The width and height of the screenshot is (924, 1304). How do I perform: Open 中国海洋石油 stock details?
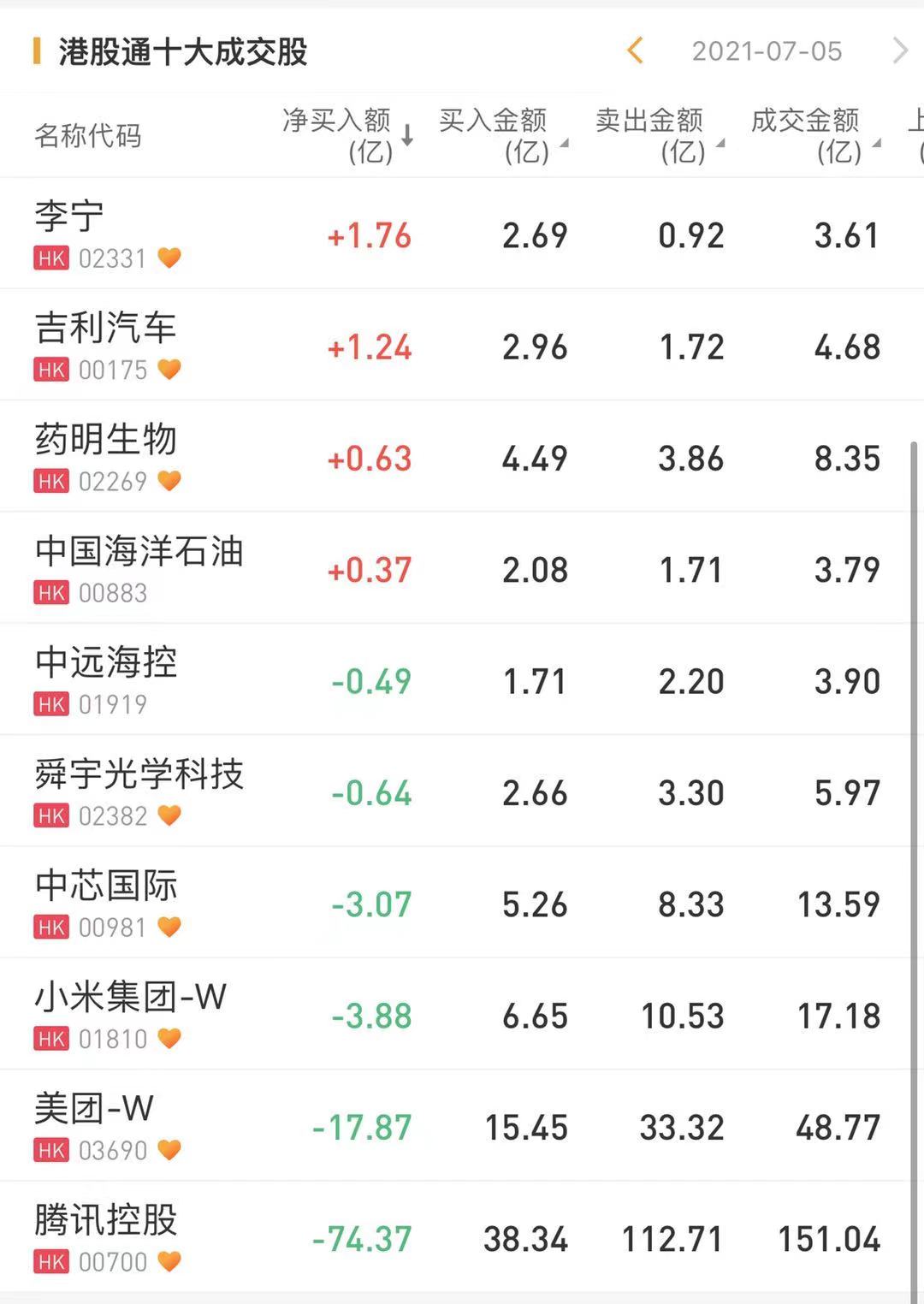pyautogui.click(x=139, y=551)
